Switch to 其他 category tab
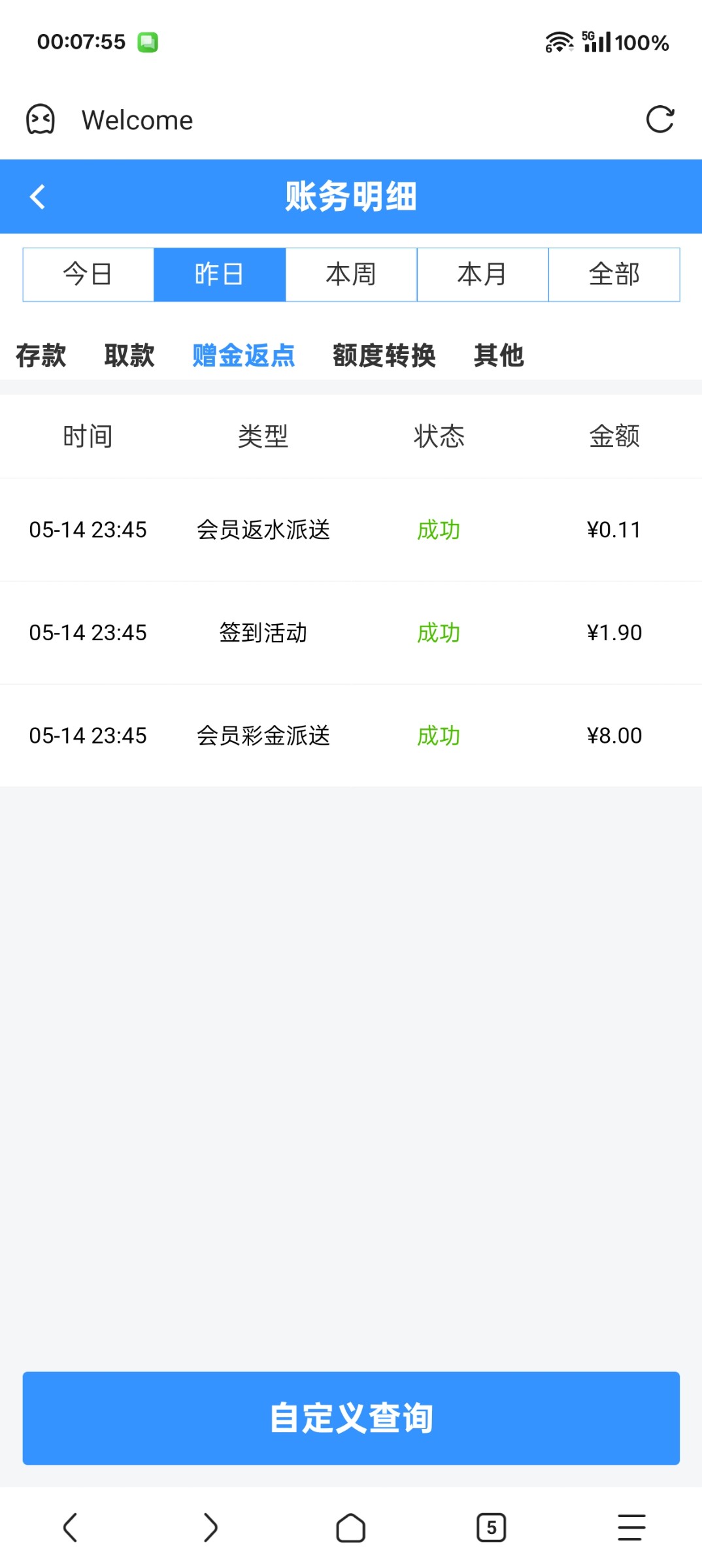The width and height of the screenshot is (702, 1568). 499,355
